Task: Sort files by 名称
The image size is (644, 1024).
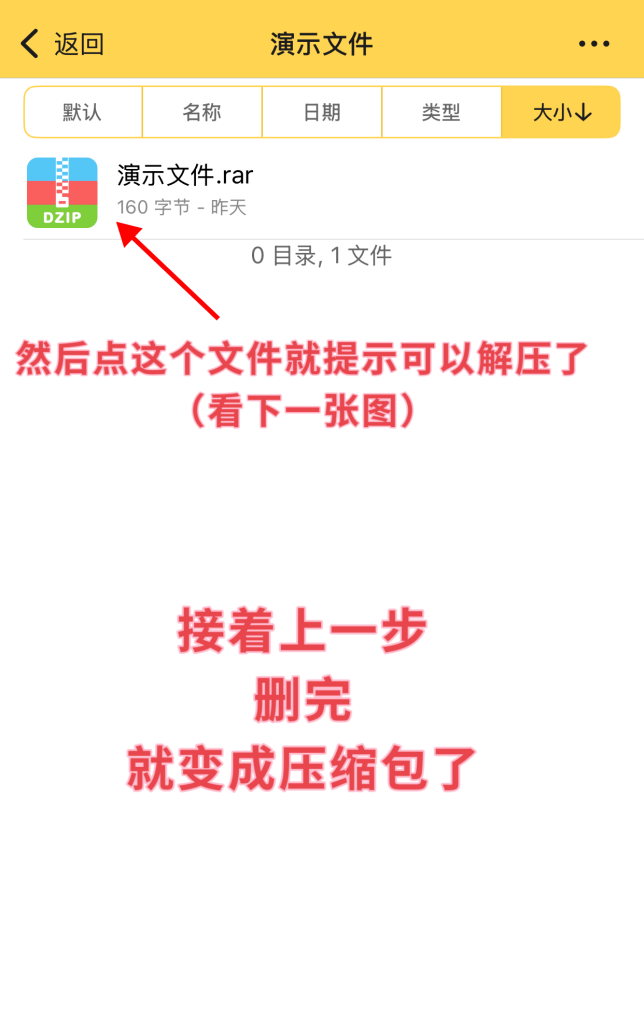Action: [x=202, y=112]
